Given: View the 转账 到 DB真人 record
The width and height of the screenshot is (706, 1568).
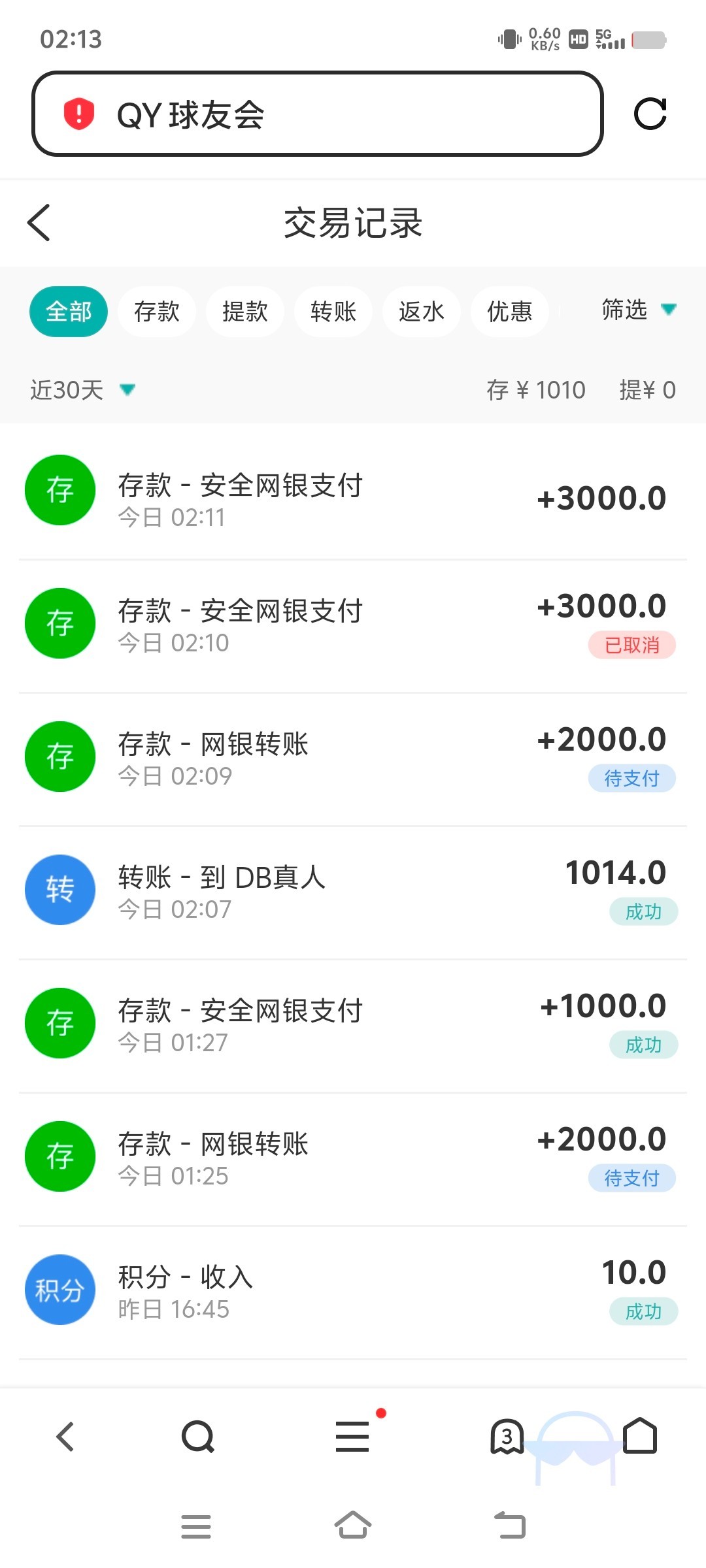Looking at the screenshot, I should (x=353, y=892).
